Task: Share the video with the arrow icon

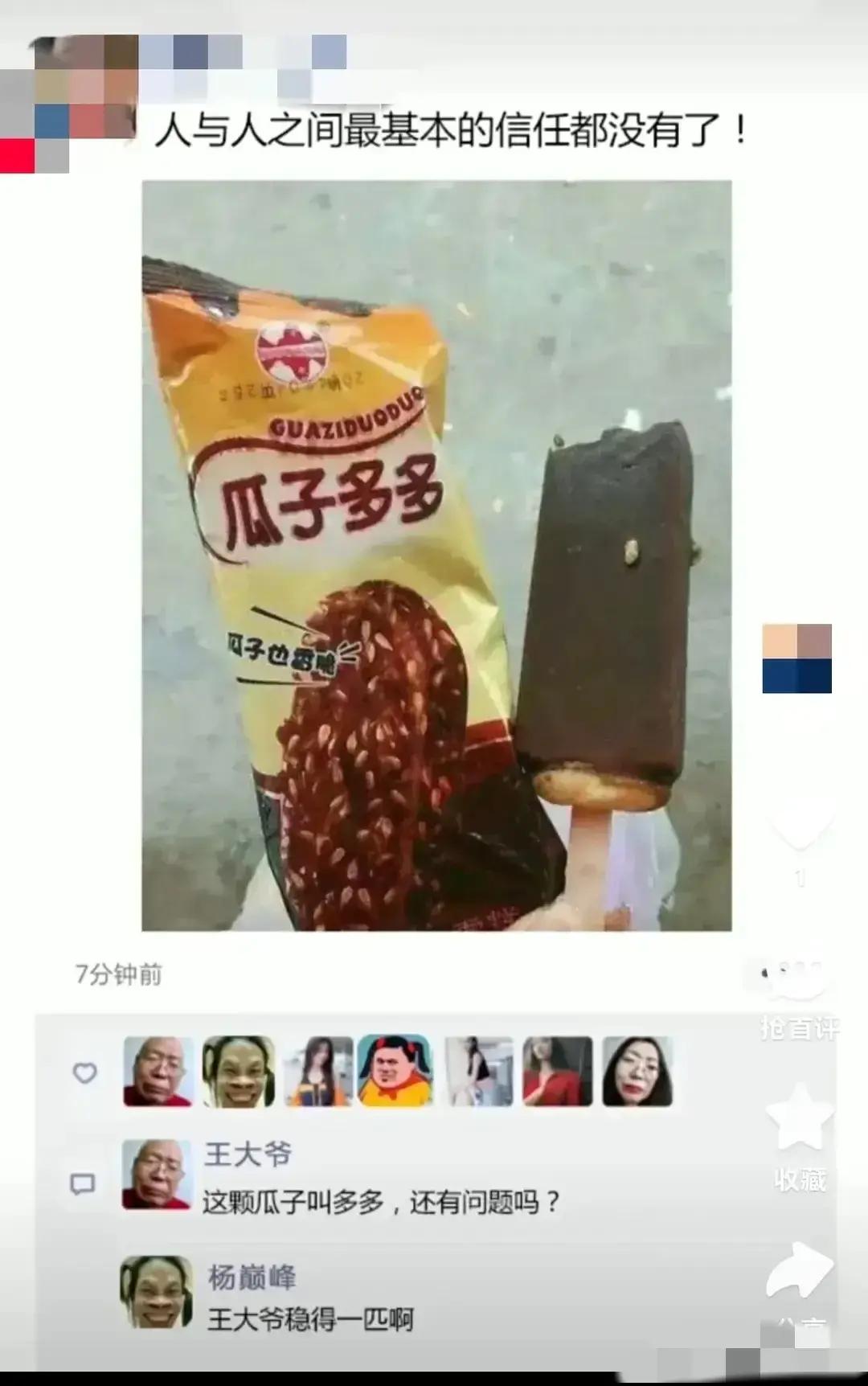Action: [x=799, y=1270]
